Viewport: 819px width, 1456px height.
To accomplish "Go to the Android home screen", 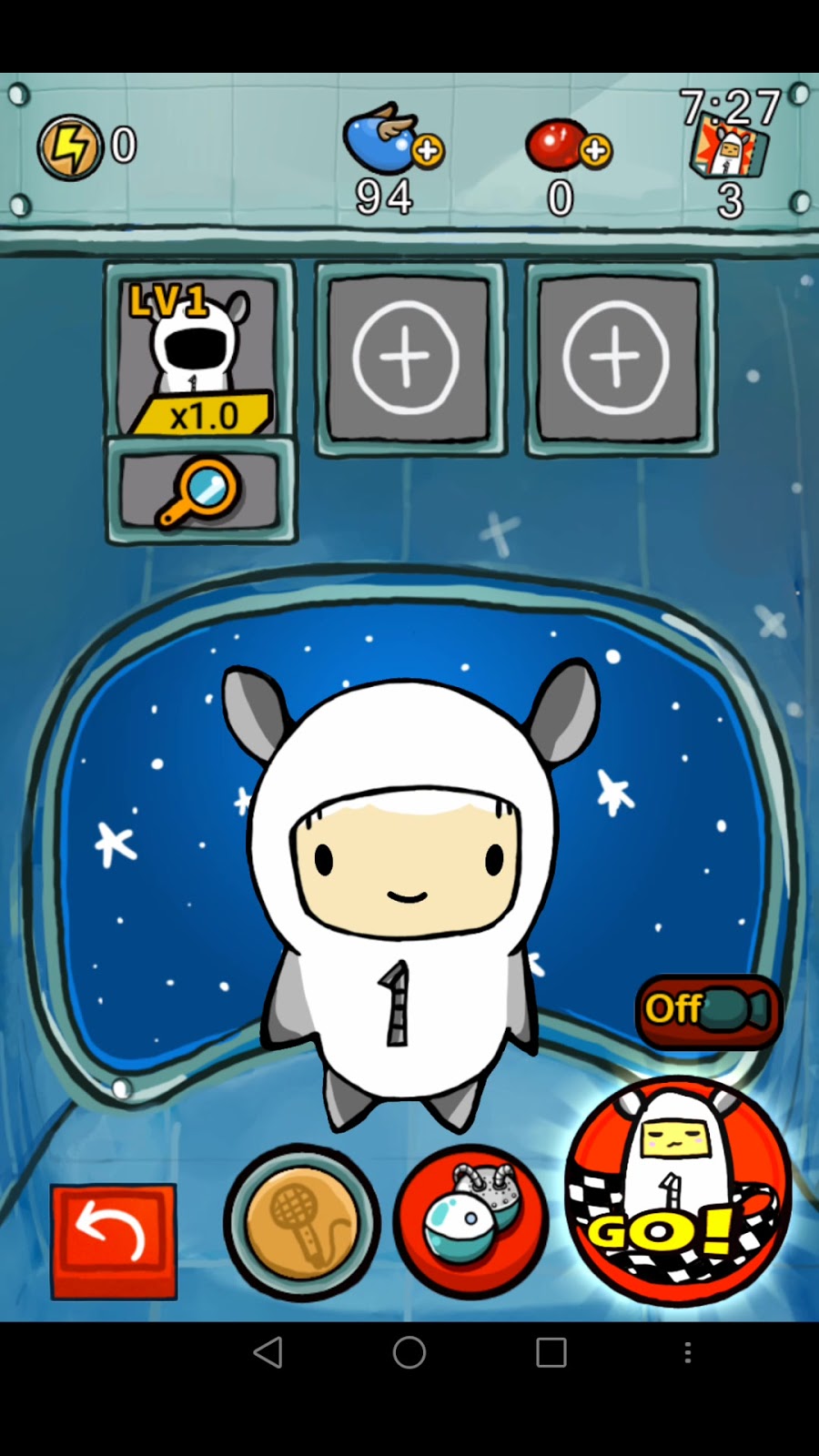I will [x=409, y=1352].
